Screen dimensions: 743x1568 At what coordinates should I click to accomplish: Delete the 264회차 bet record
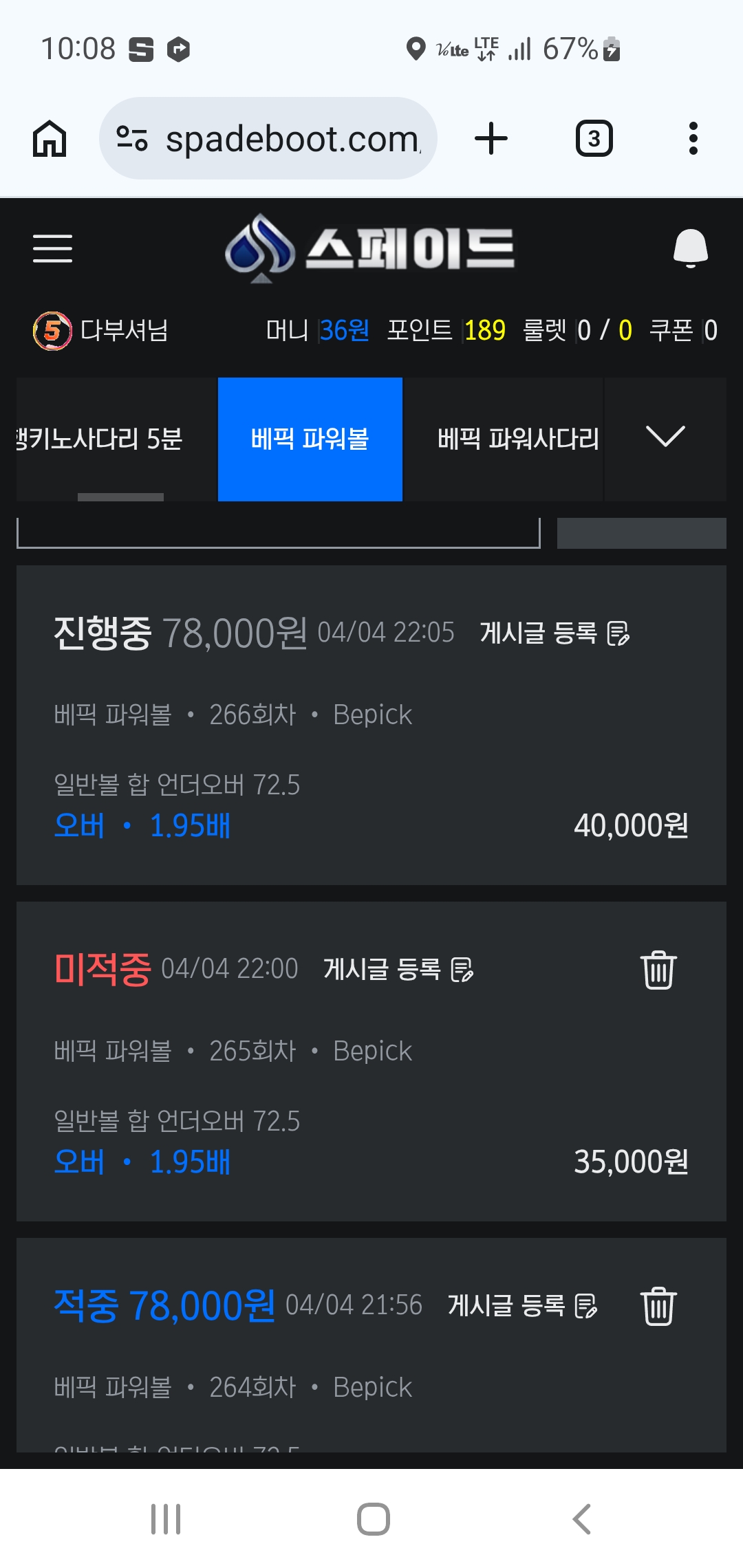click(658, 1305)
